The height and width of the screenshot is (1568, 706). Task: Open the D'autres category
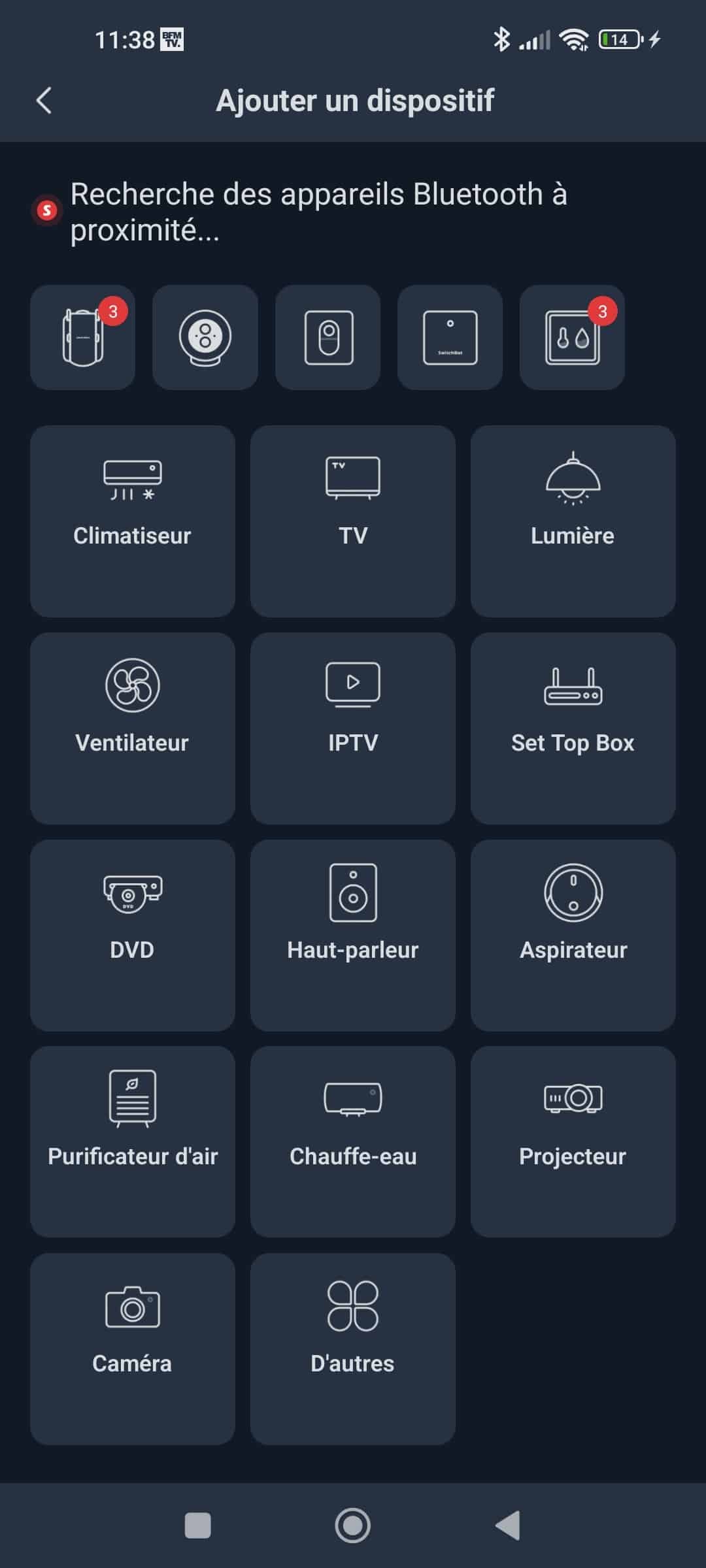tap(352, 1348)
